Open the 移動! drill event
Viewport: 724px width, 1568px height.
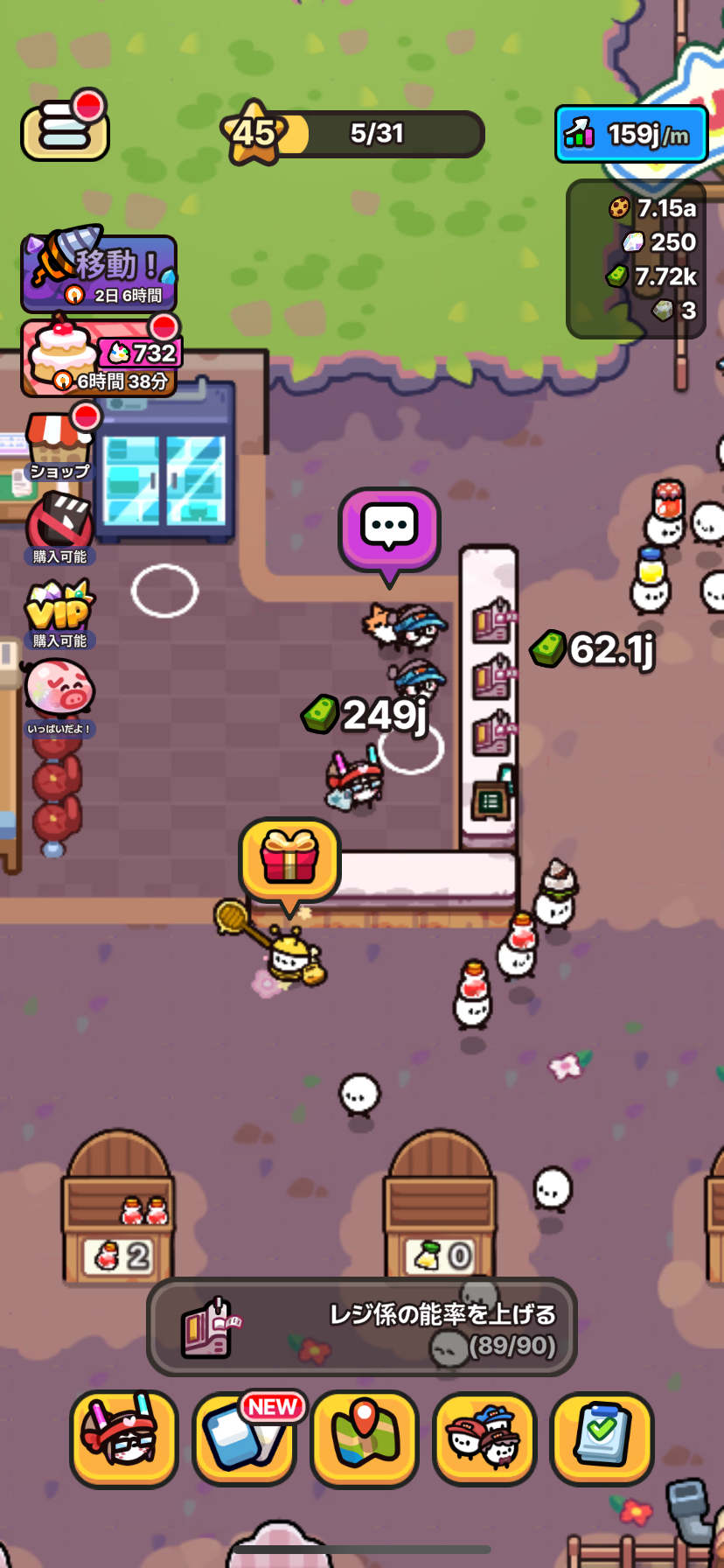coord(99,273)
